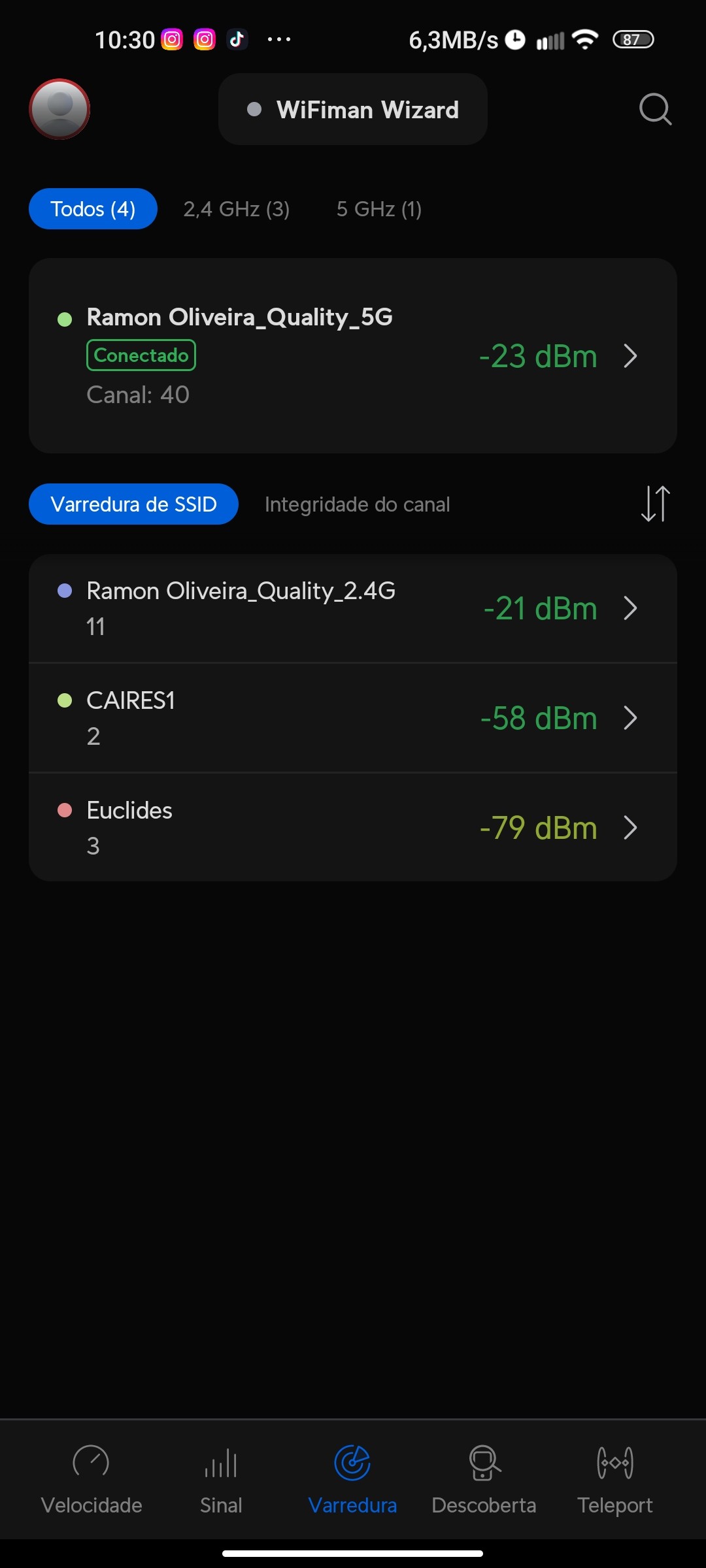Tap the sort arrows icon
Screen dimensions: 706x1568
[655, 504]
